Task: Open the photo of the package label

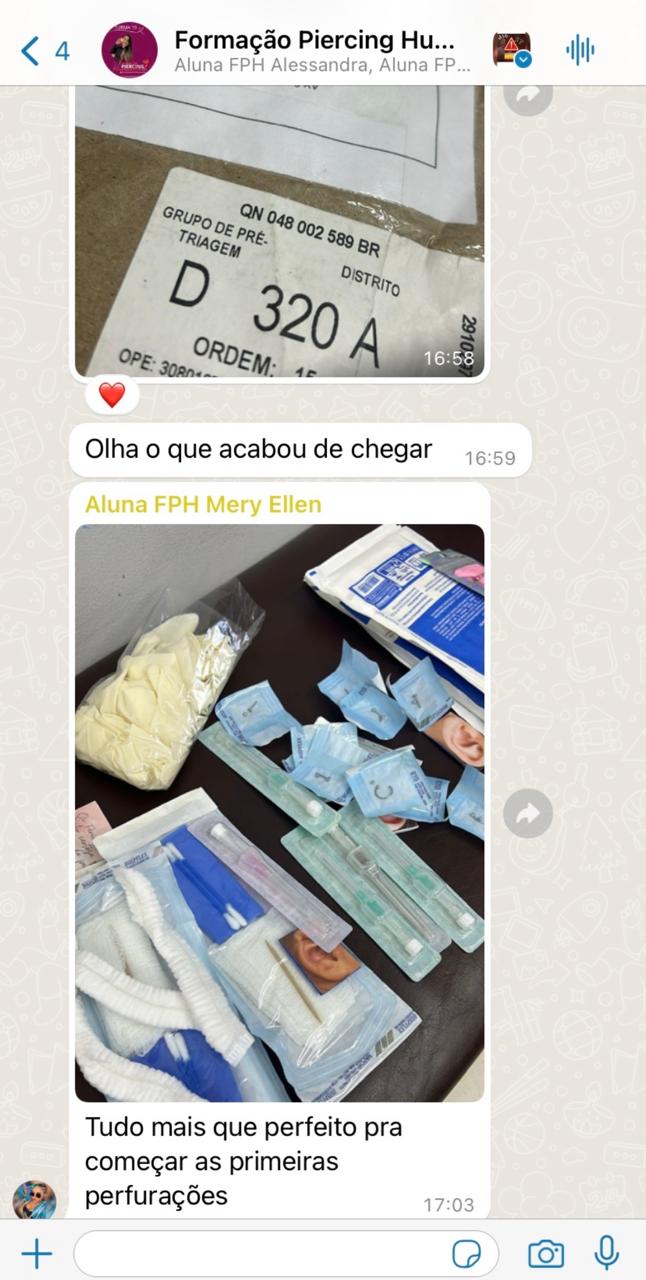Action: point(279,230)
